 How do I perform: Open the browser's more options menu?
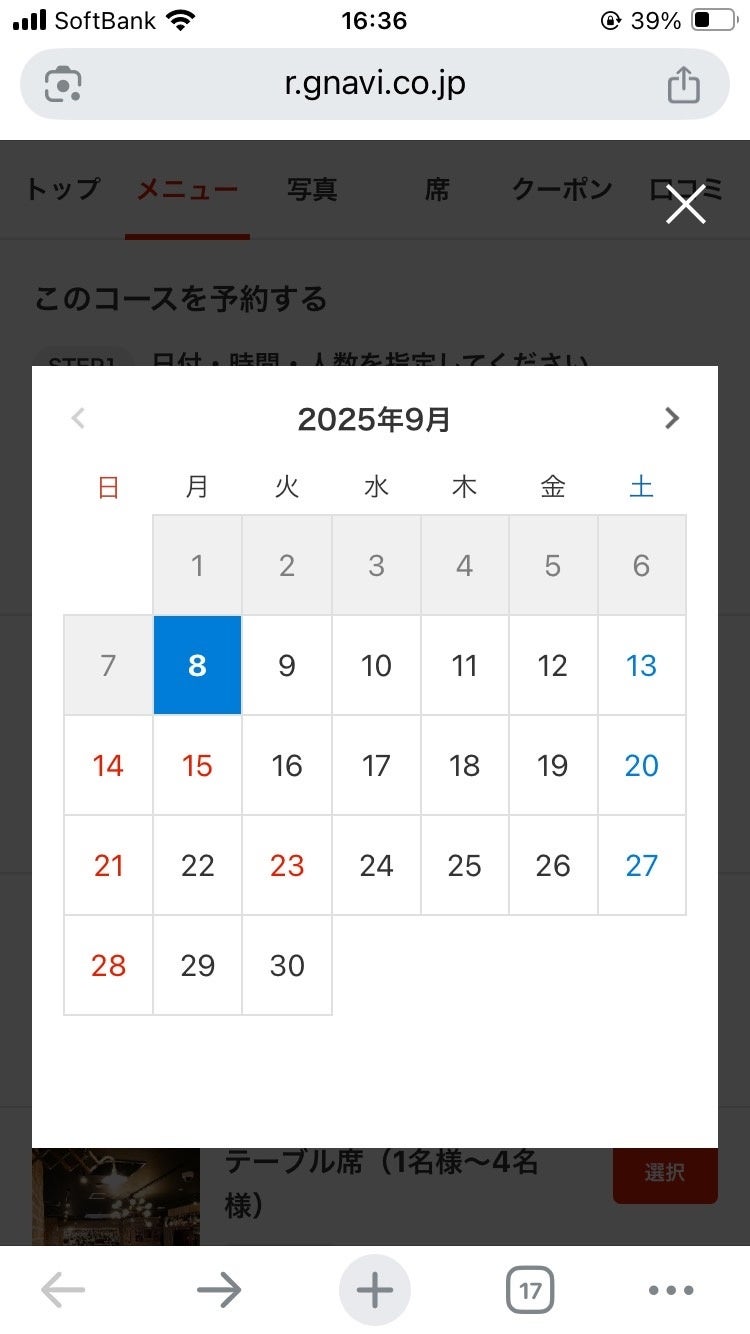(x=671, y=1290)
